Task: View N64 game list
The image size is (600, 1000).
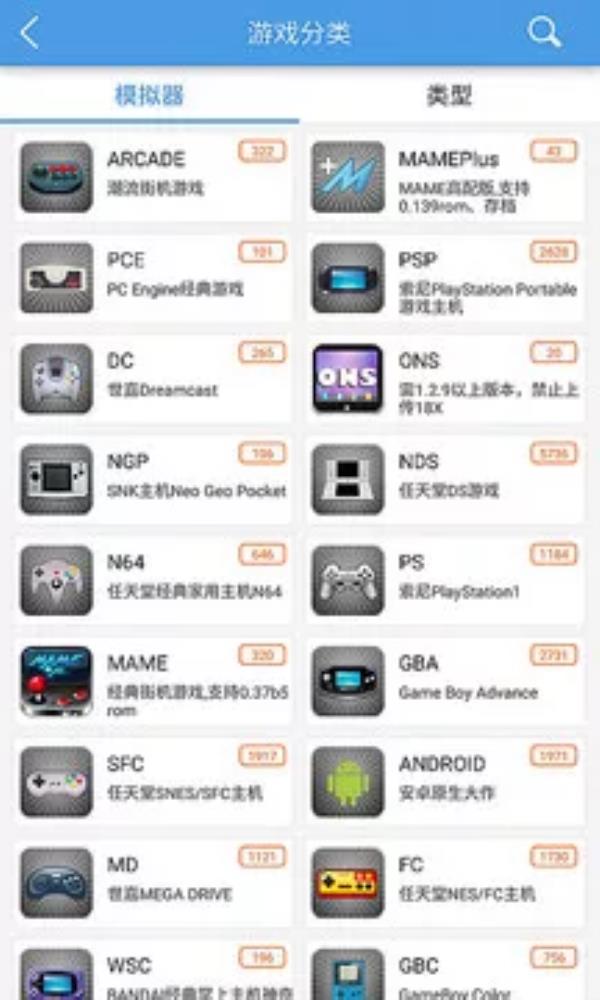Action: point(153,580)
